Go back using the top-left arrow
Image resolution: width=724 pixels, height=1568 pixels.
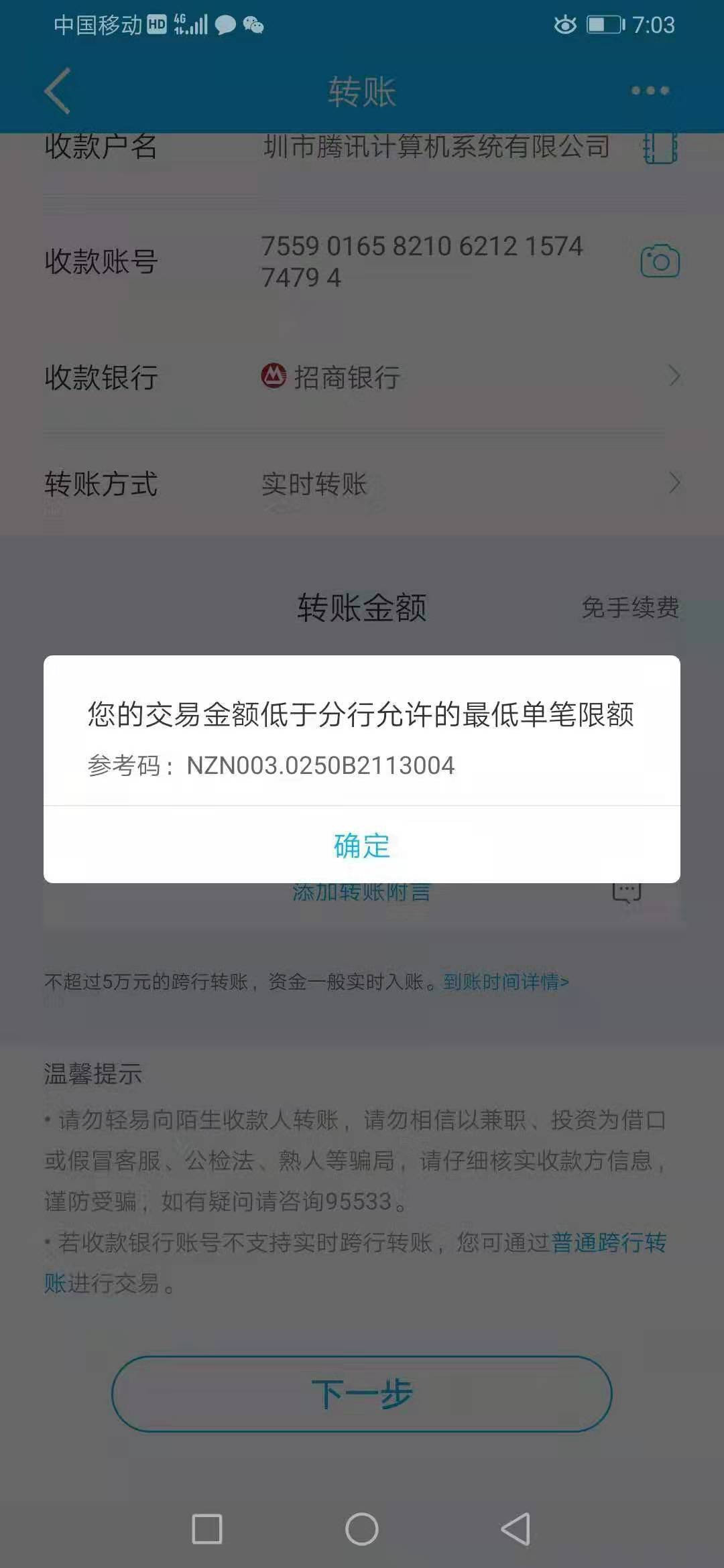[x=58, y=90]
